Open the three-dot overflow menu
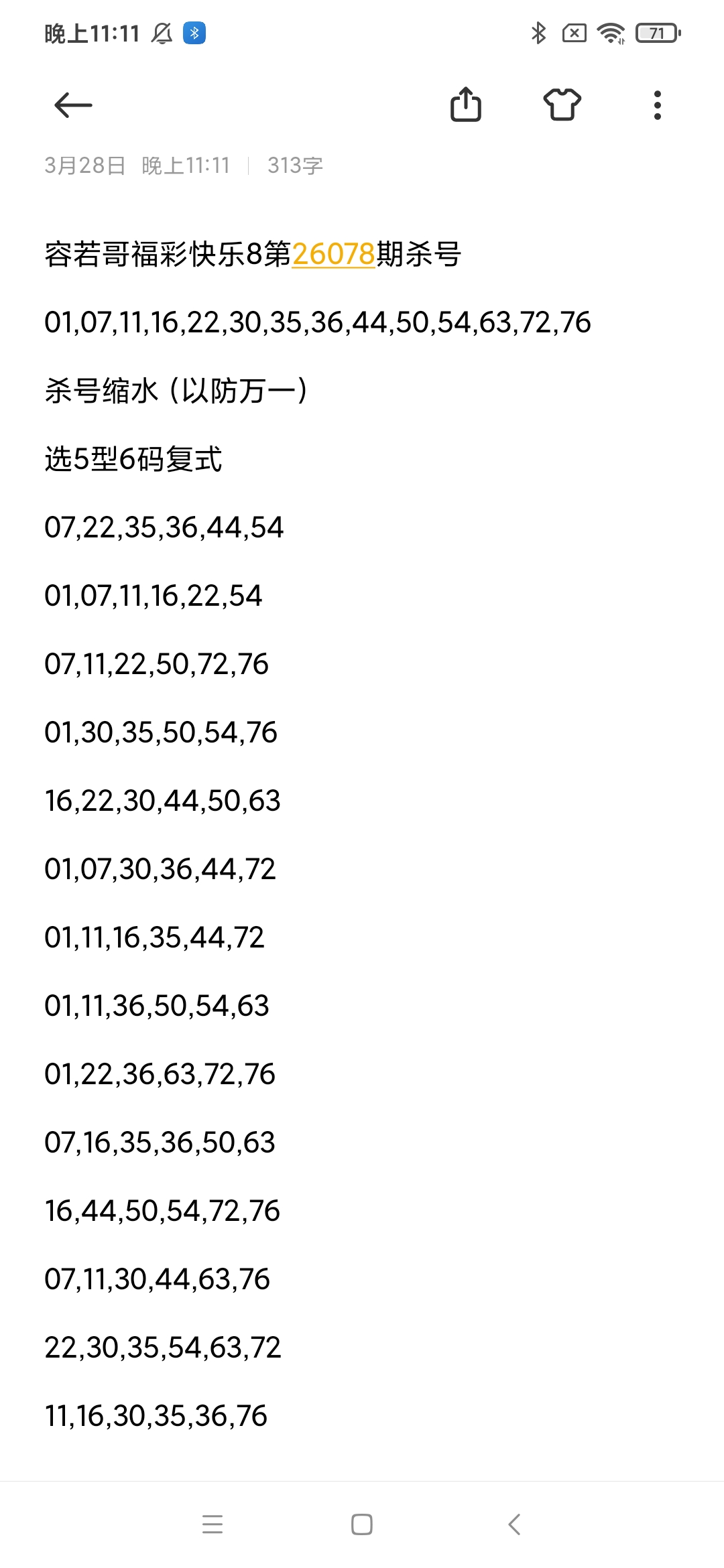This screenshot has height=1568, width=724. 658,105
